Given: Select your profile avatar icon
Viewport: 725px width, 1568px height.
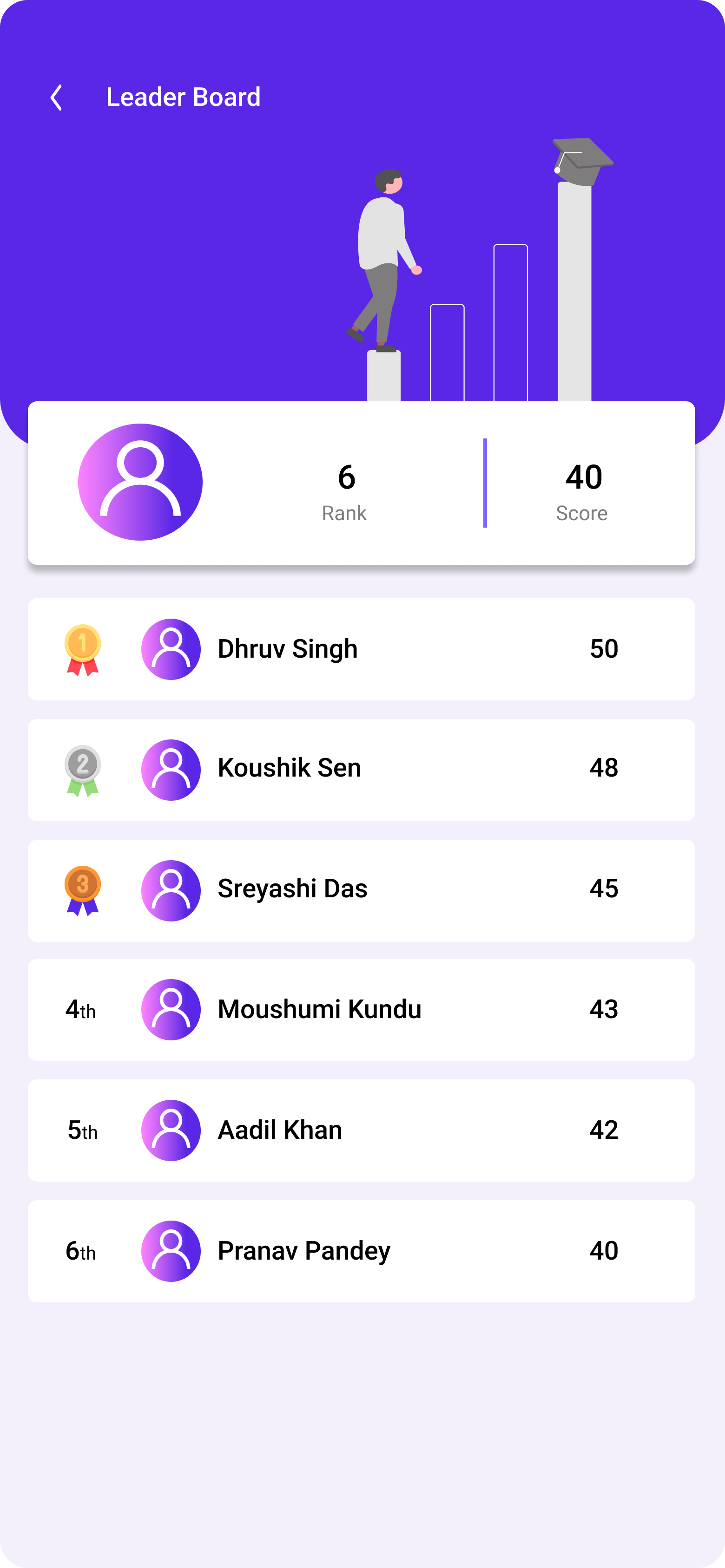Looking at the screenshot, I should coord(140,481).
